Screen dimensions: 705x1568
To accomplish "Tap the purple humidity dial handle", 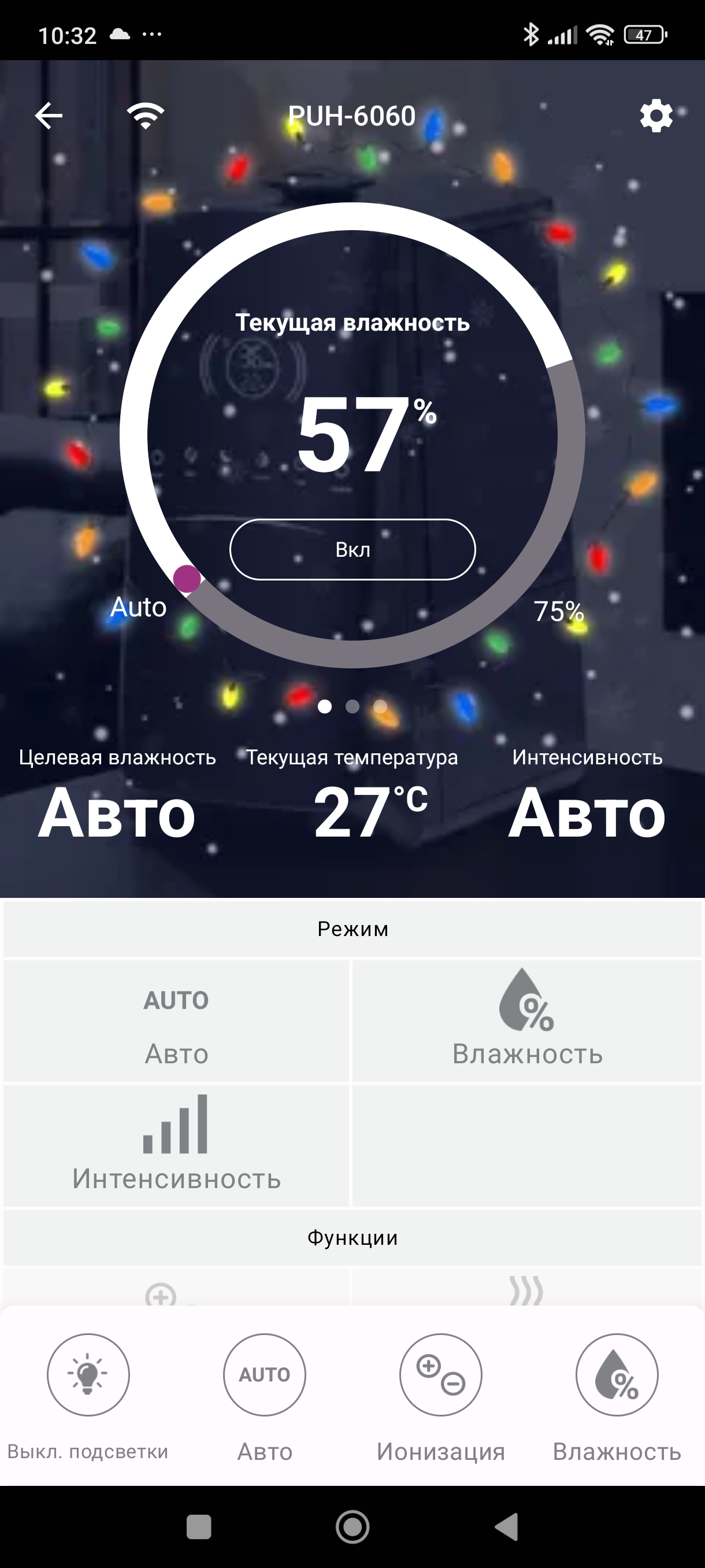I will click(187, 578).
